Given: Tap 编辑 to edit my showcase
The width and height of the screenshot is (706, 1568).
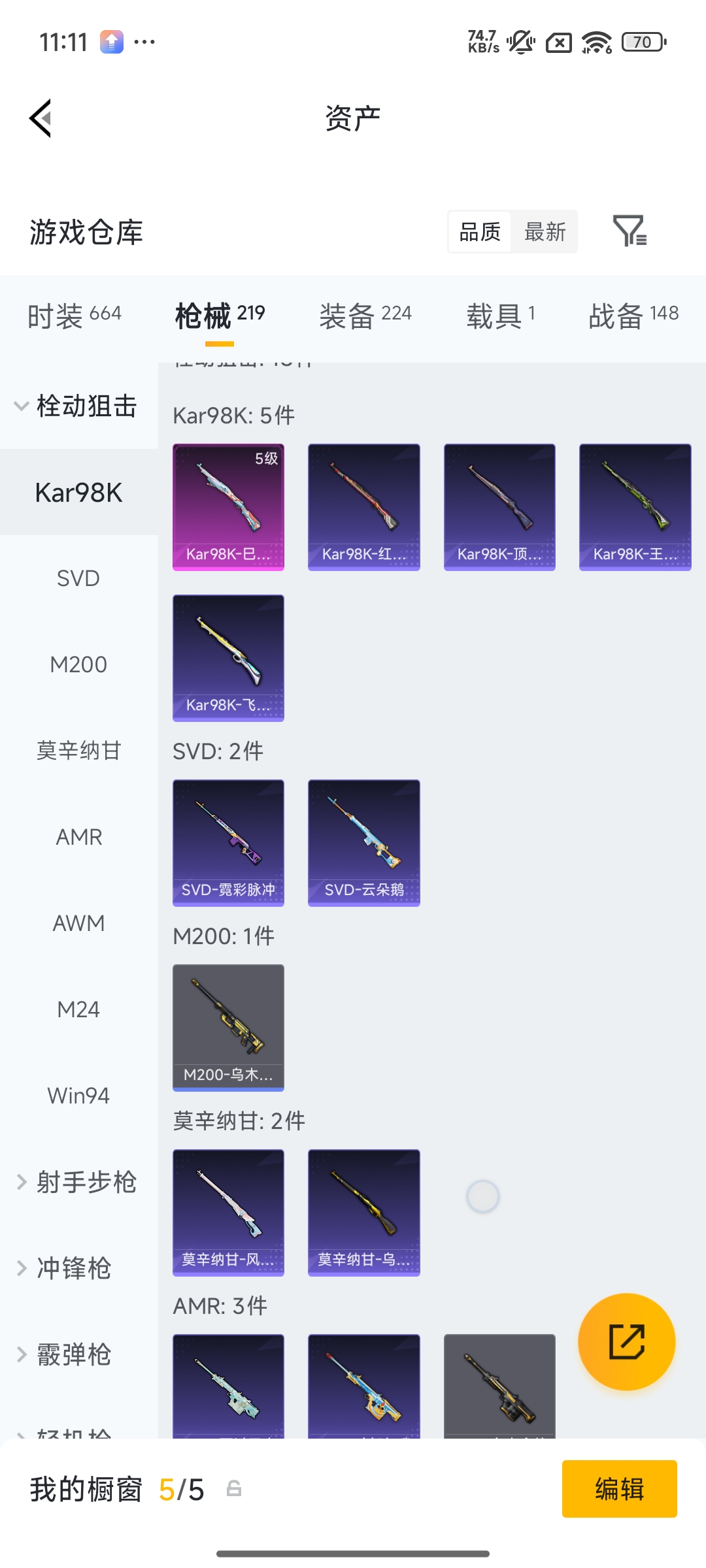Looking at the screenshot, I should coord(619,1489).
